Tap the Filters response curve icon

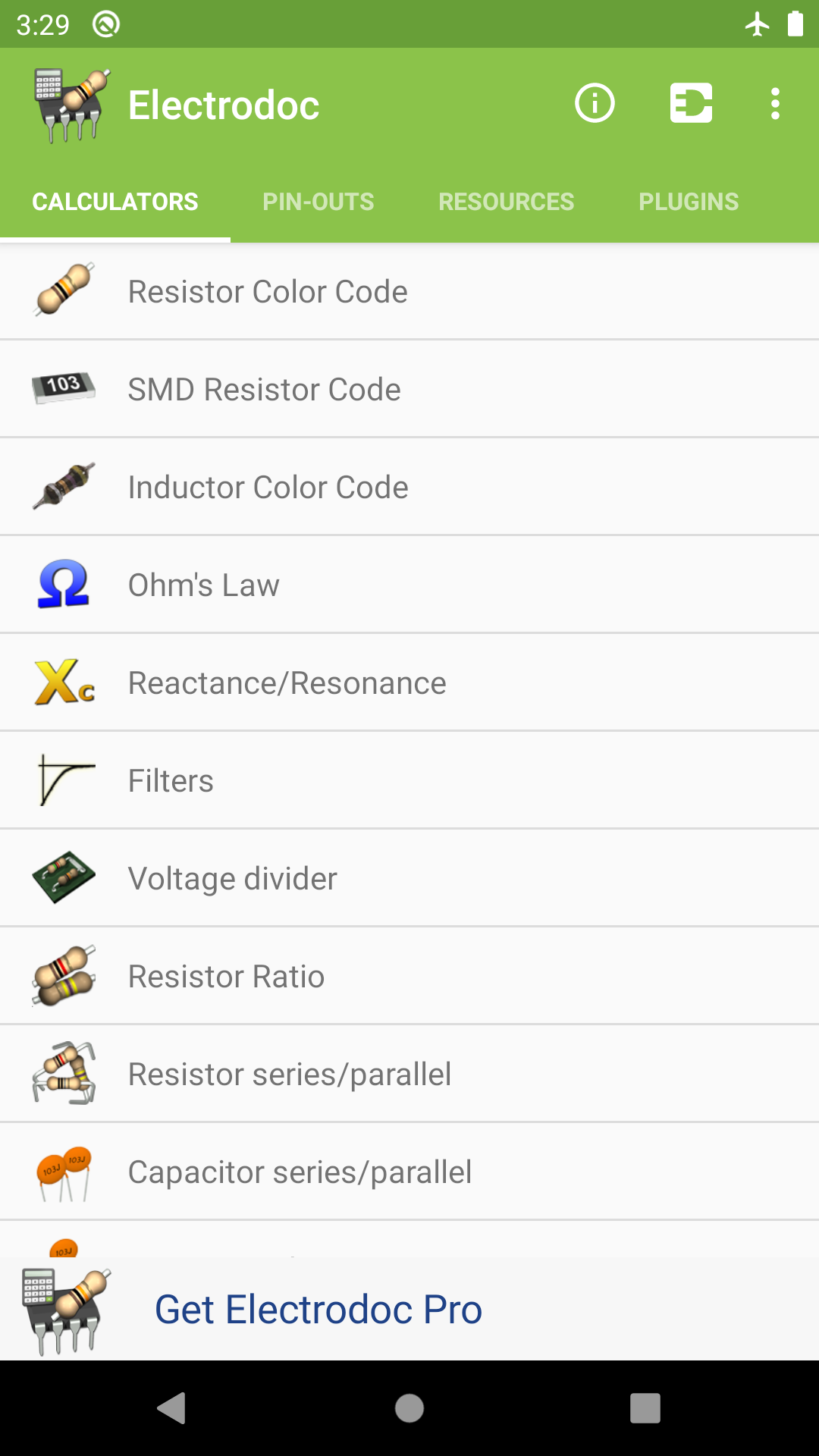64,780
